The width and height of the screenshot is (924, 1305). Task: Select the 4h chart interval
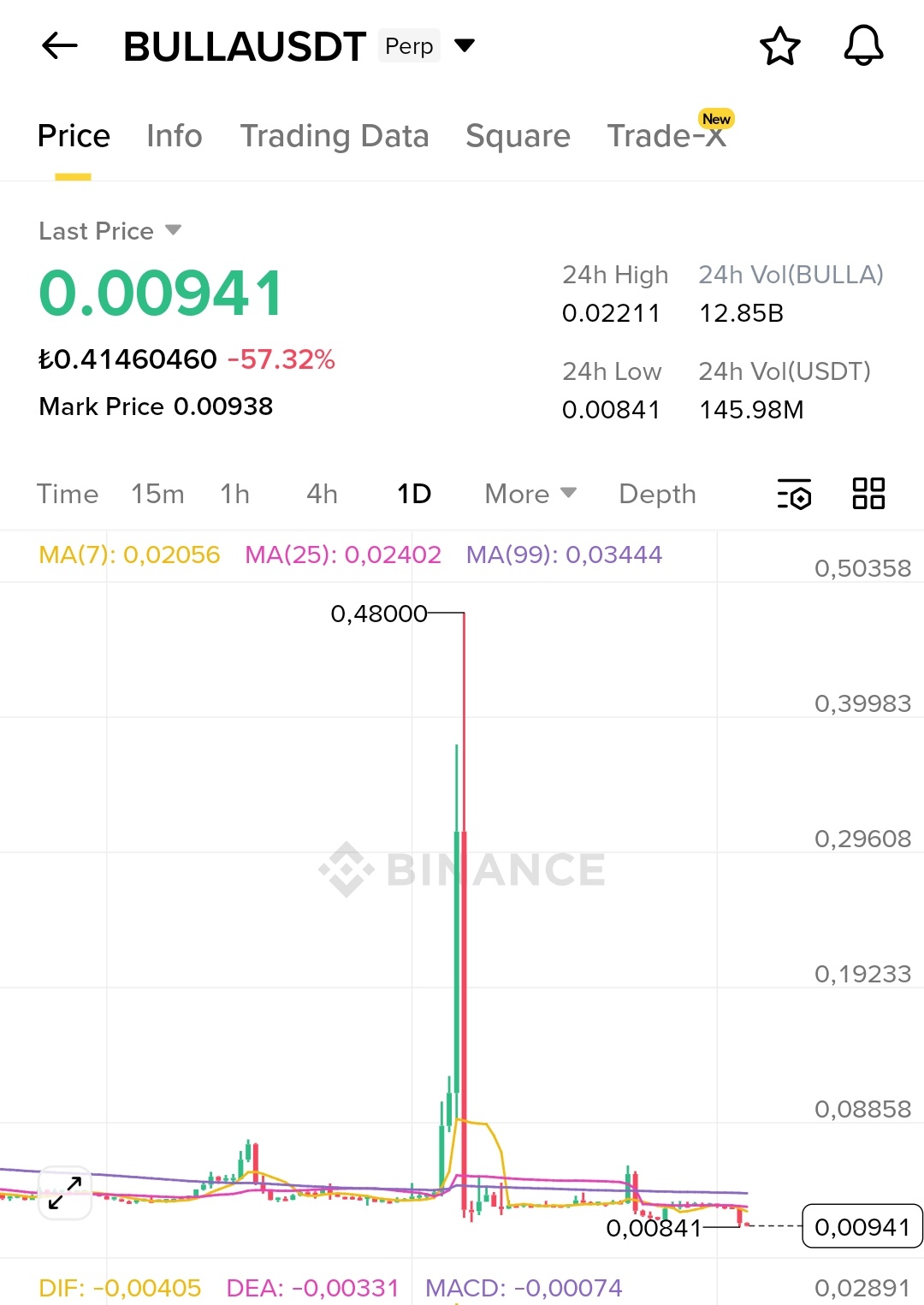pyautogui.click(x=322, y=494)
